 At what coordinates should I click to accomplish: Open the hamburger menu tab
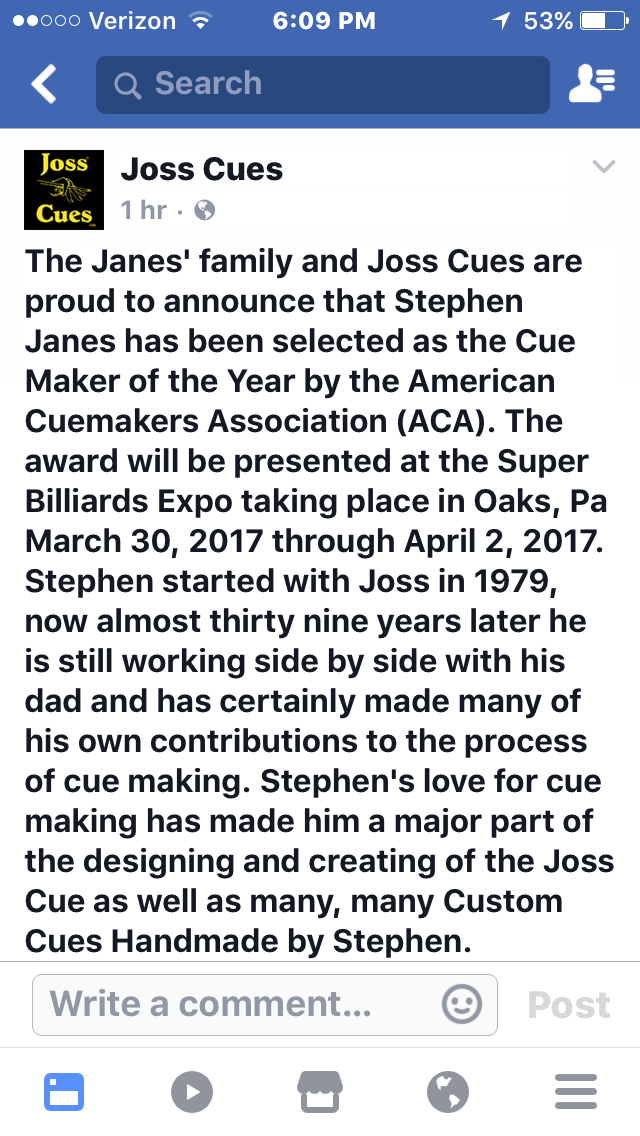575,1092
